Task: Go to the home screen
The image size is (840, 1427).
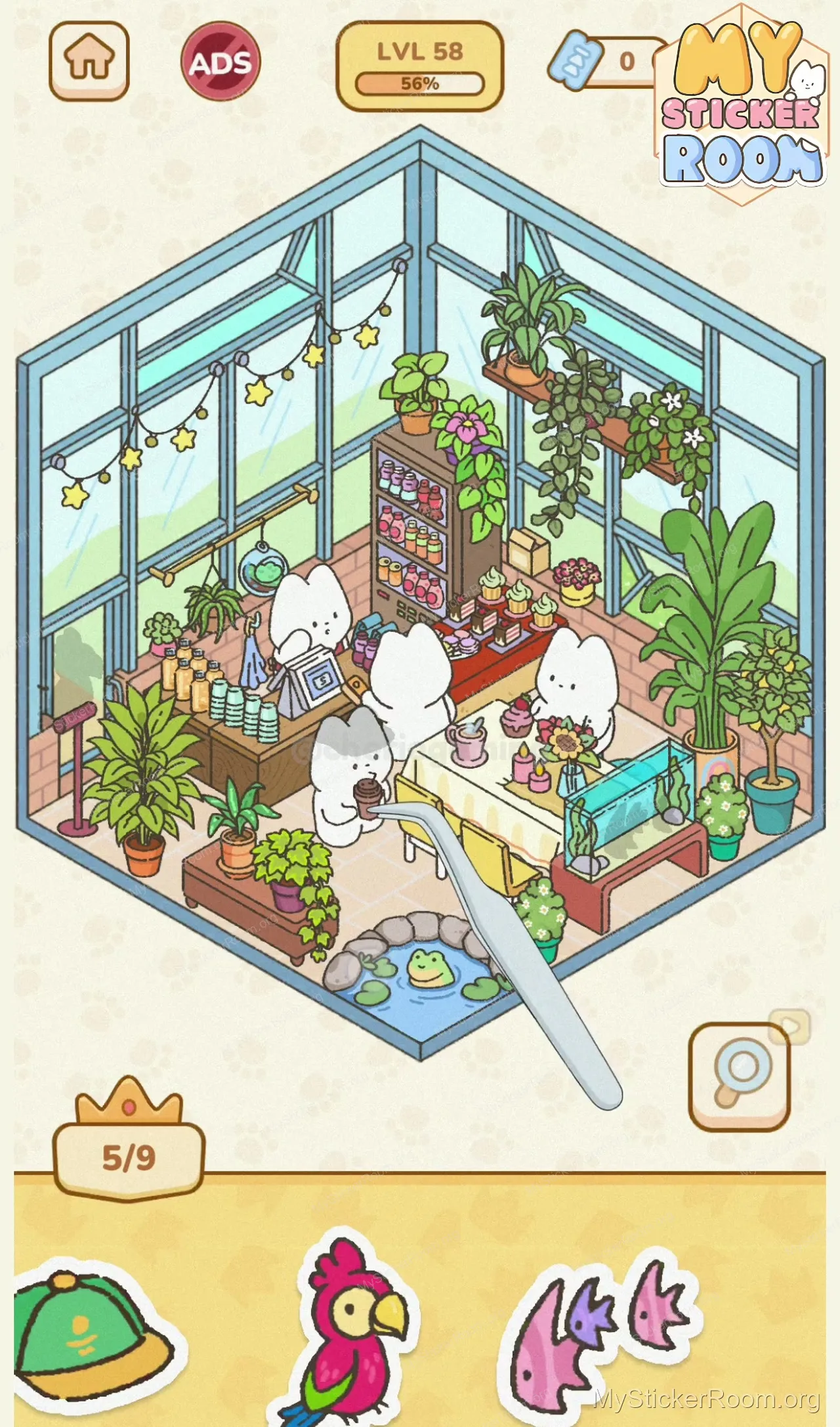Action: [x=89, y=60]
